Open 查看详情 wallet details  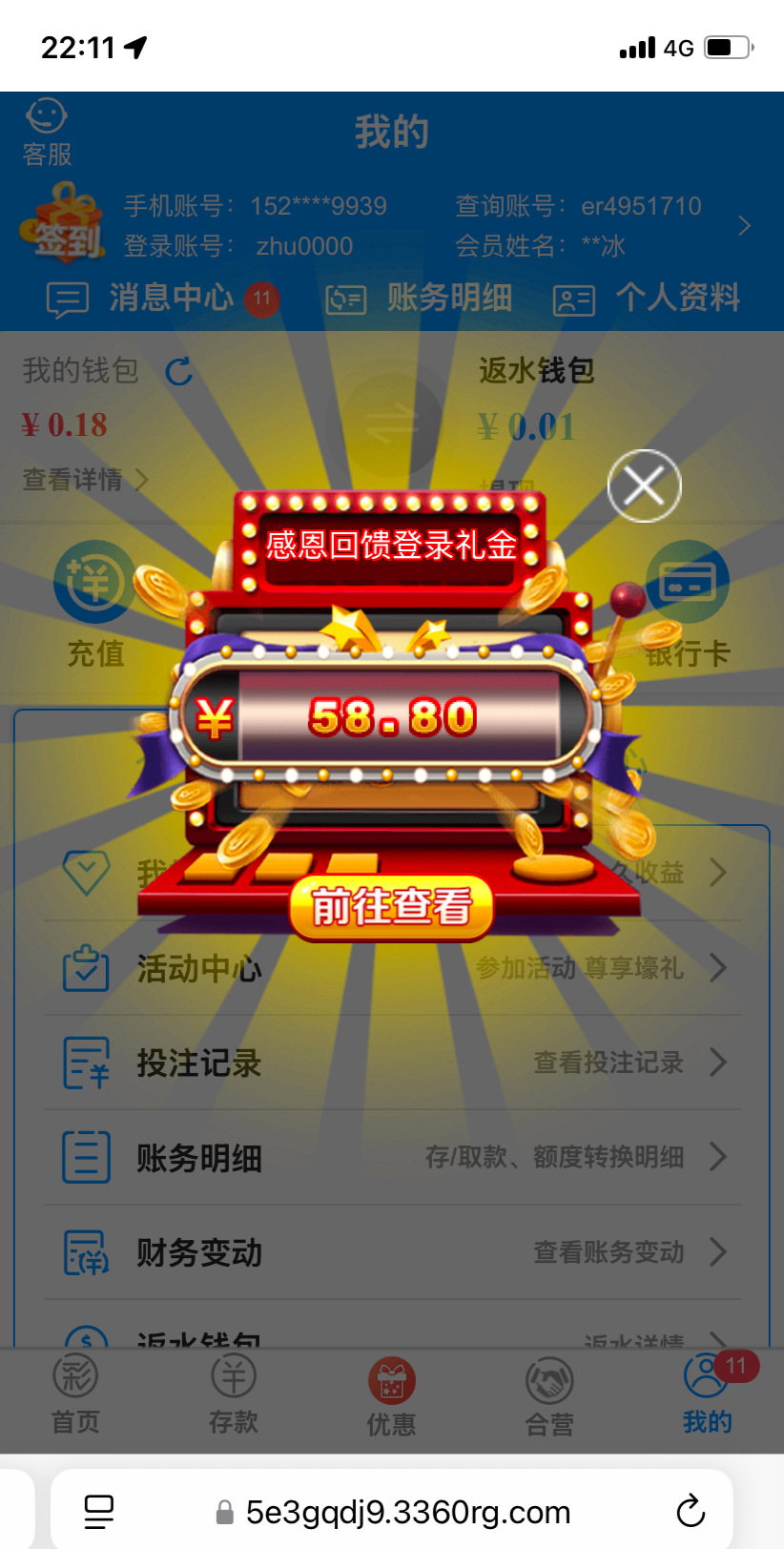[84, 479]
